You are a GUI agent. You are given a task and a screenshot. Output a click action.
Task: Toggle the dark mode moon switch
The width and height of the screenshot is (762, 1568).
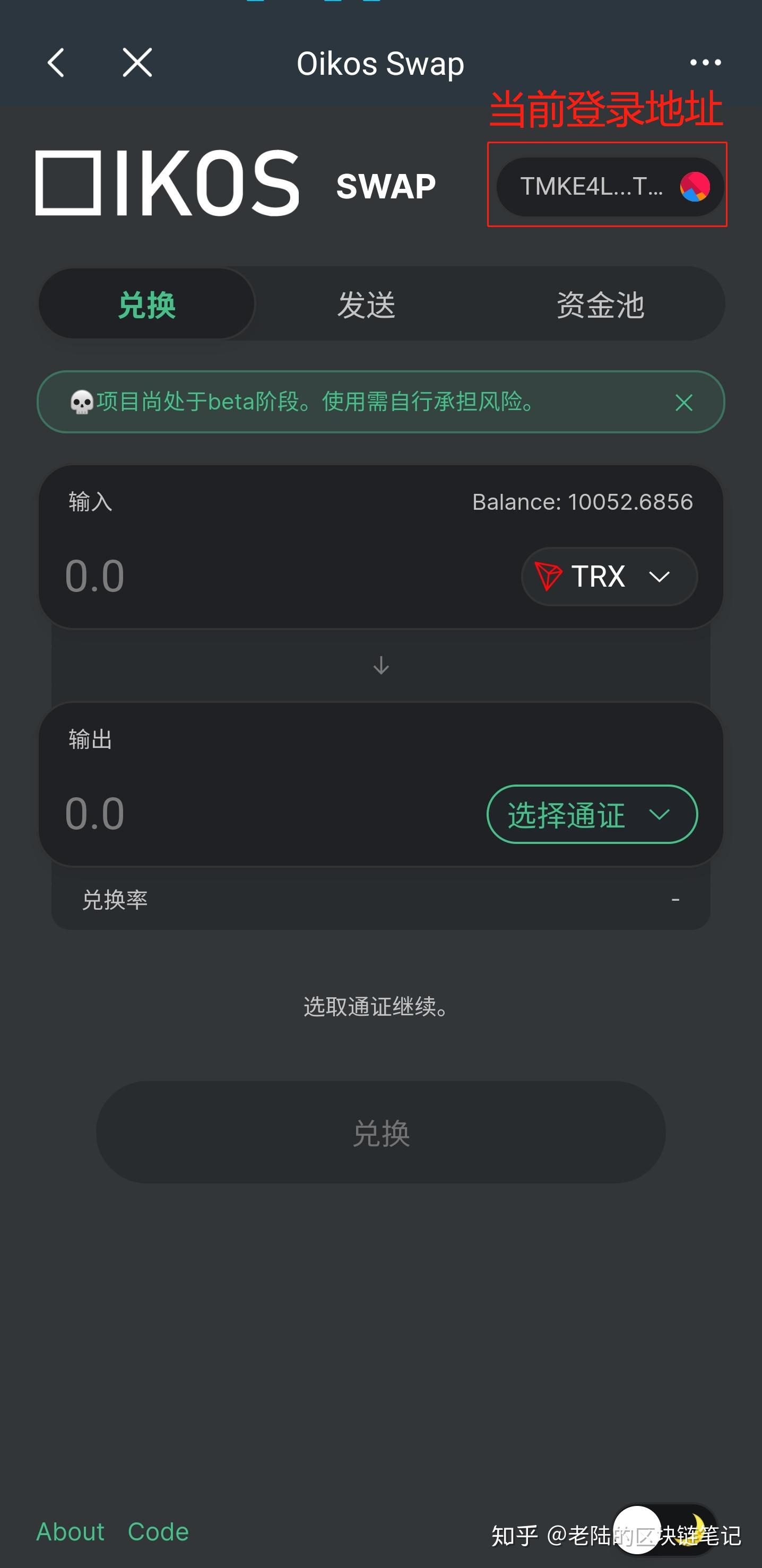pyautogui.click(x=664, y=1529)
